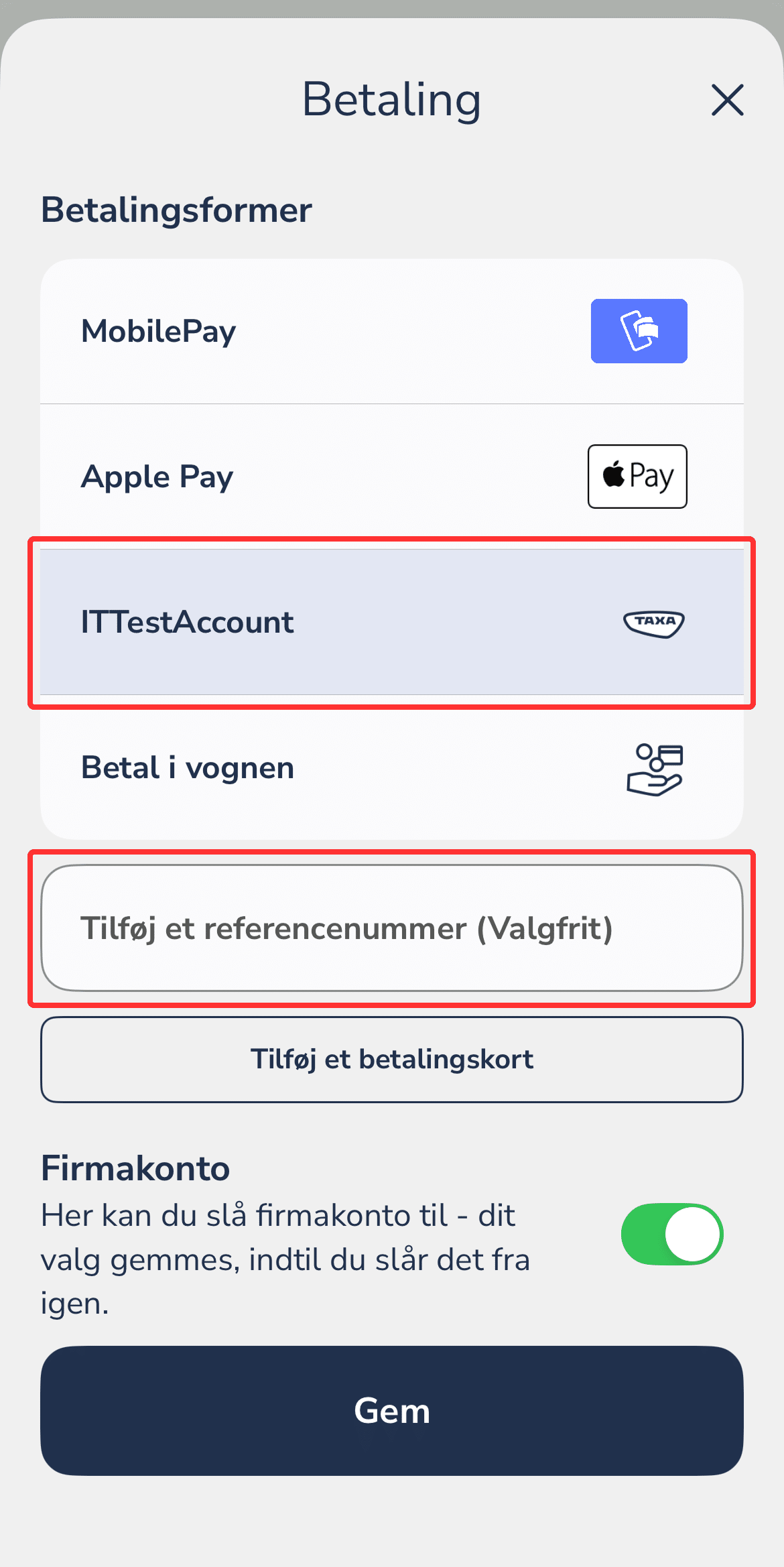Choose Apple Pay as payment method
The image size is (784, 1567).
(393, 476)
